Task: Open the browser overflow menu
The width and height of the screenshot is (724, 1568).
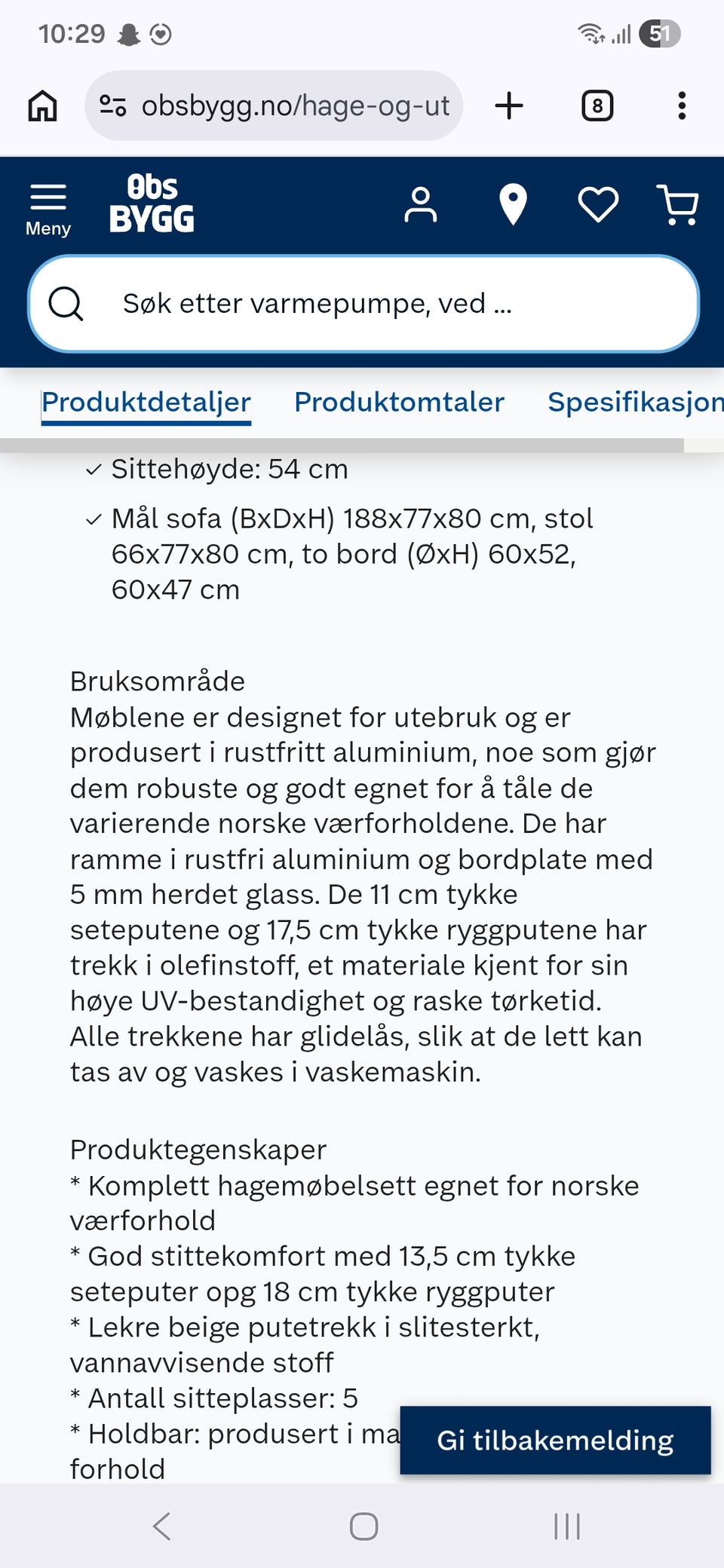Action: click(682, 106)
